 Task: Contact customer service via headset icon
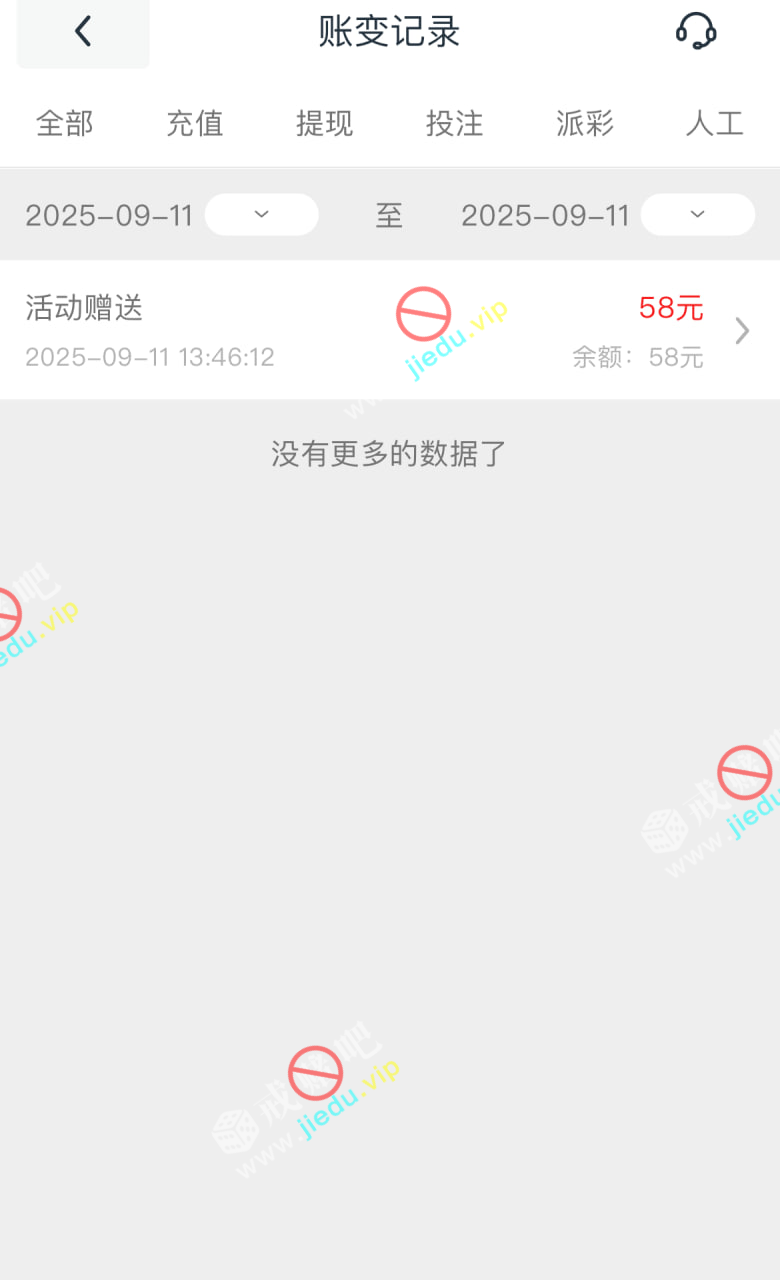[696, 31]
